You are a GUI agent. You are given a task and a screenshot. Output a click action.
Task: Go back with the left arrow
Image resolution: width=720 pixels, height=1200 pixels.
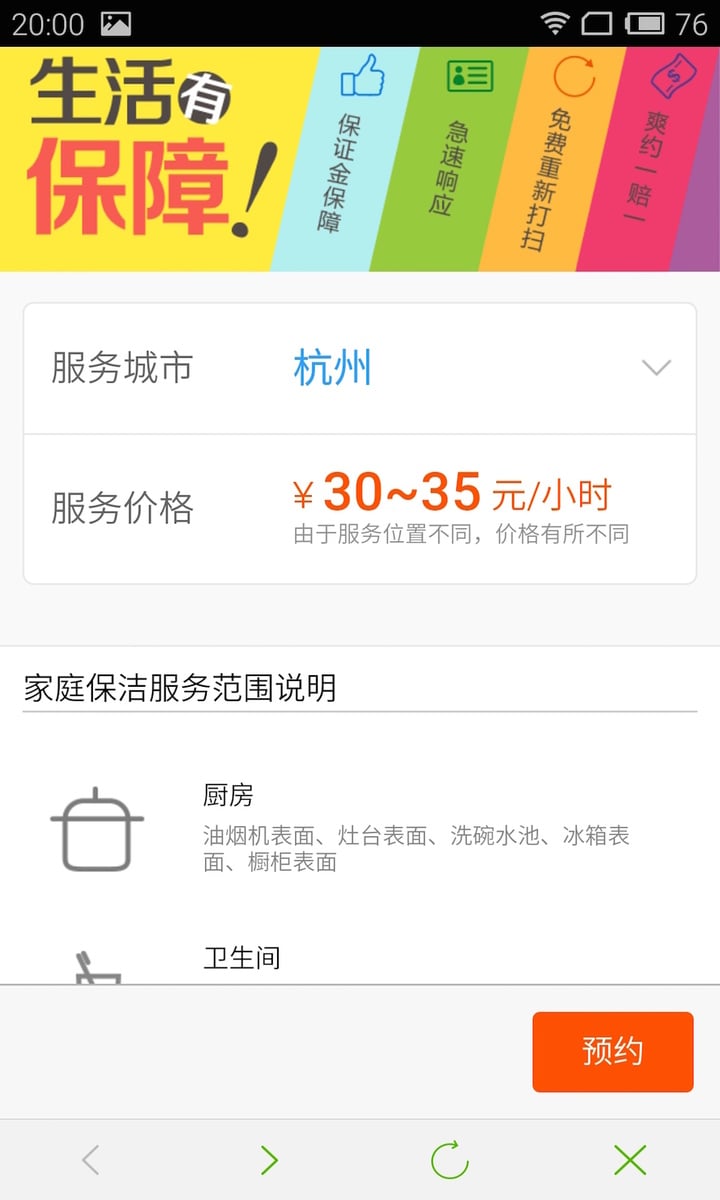click(x=91, y=1160)
